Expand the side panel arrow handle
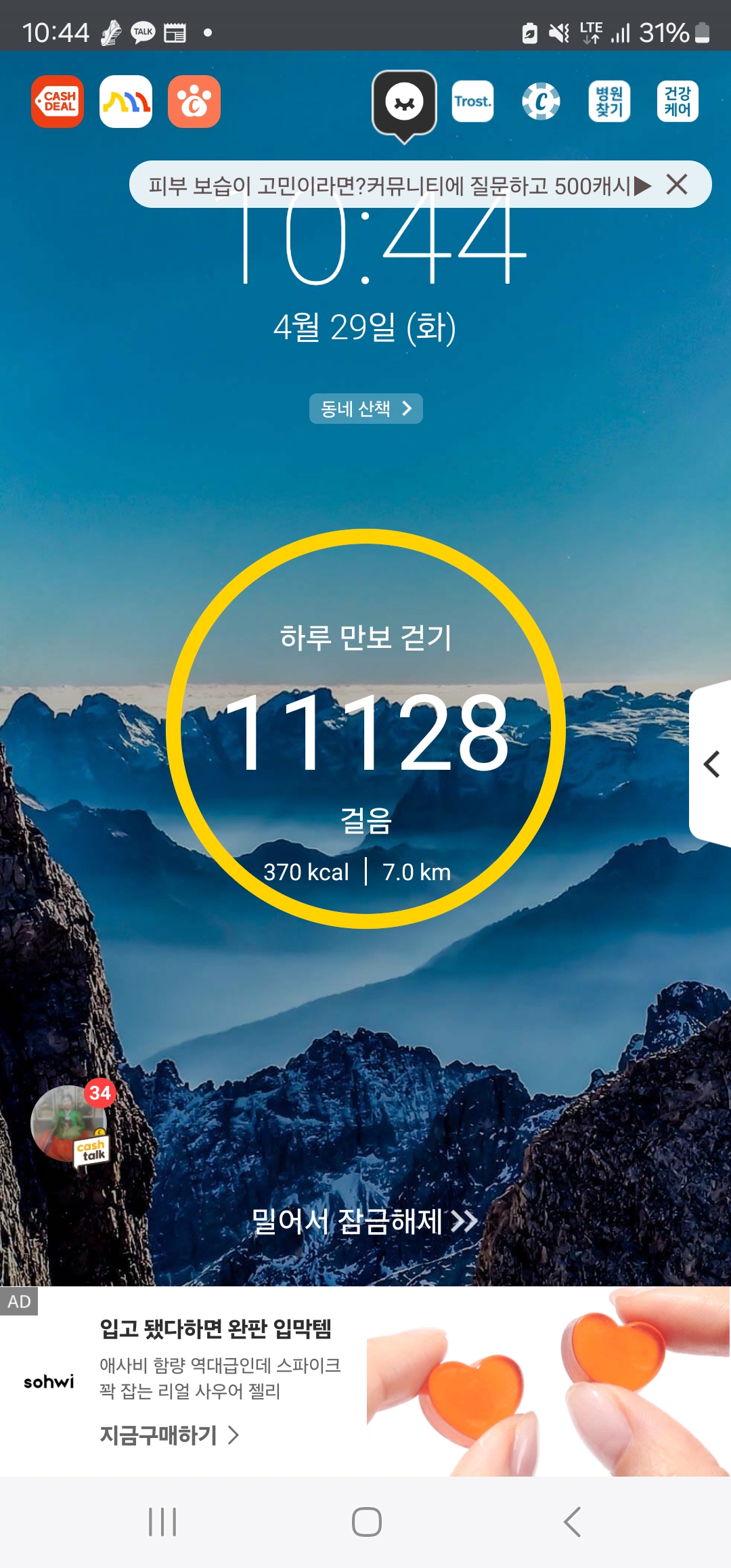Screen dimensions: 731x1568 point(711,764)
